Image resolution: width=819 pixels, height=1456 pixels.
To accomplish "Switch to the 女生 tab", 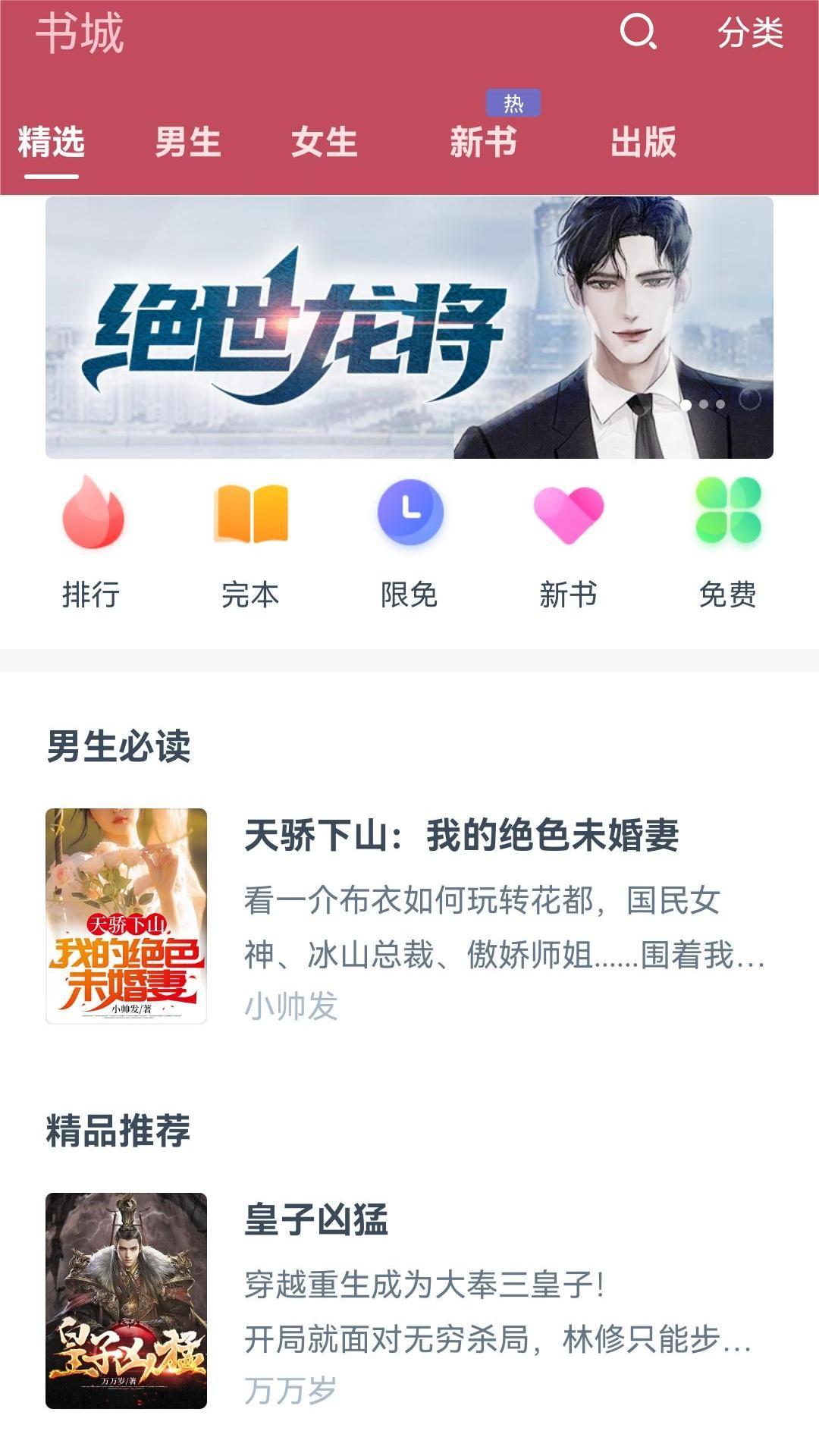I will pyautogui.click(x=325, y=141).
